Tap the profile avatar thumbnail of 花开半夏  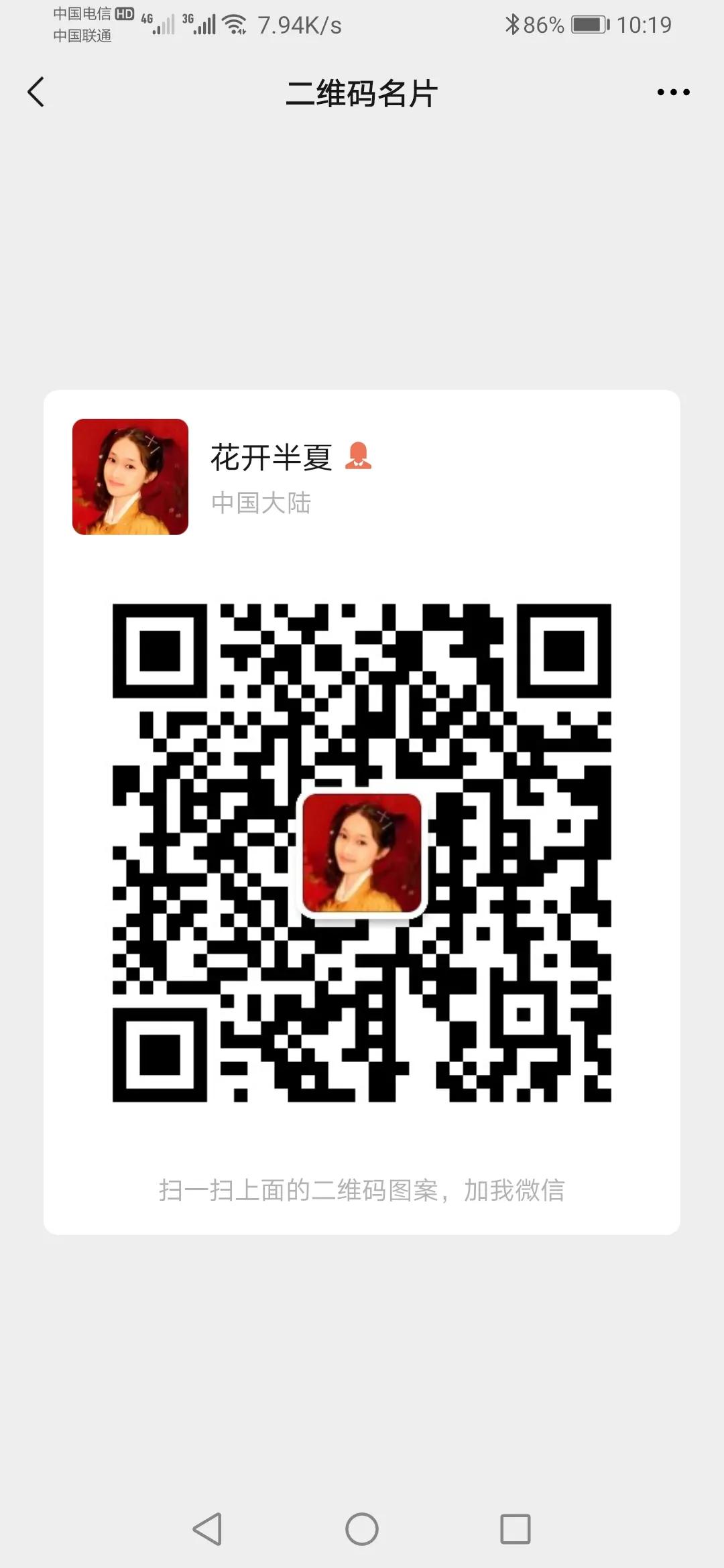point(130,478)
